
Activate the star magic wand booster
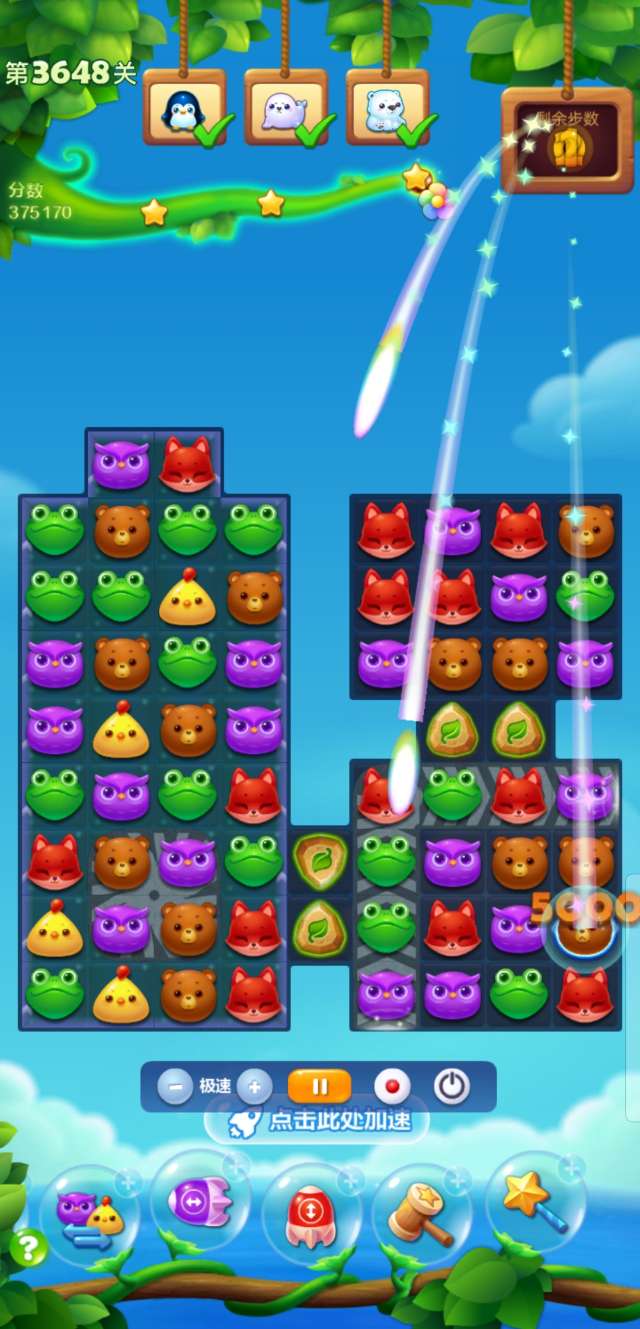point(533,1200)
